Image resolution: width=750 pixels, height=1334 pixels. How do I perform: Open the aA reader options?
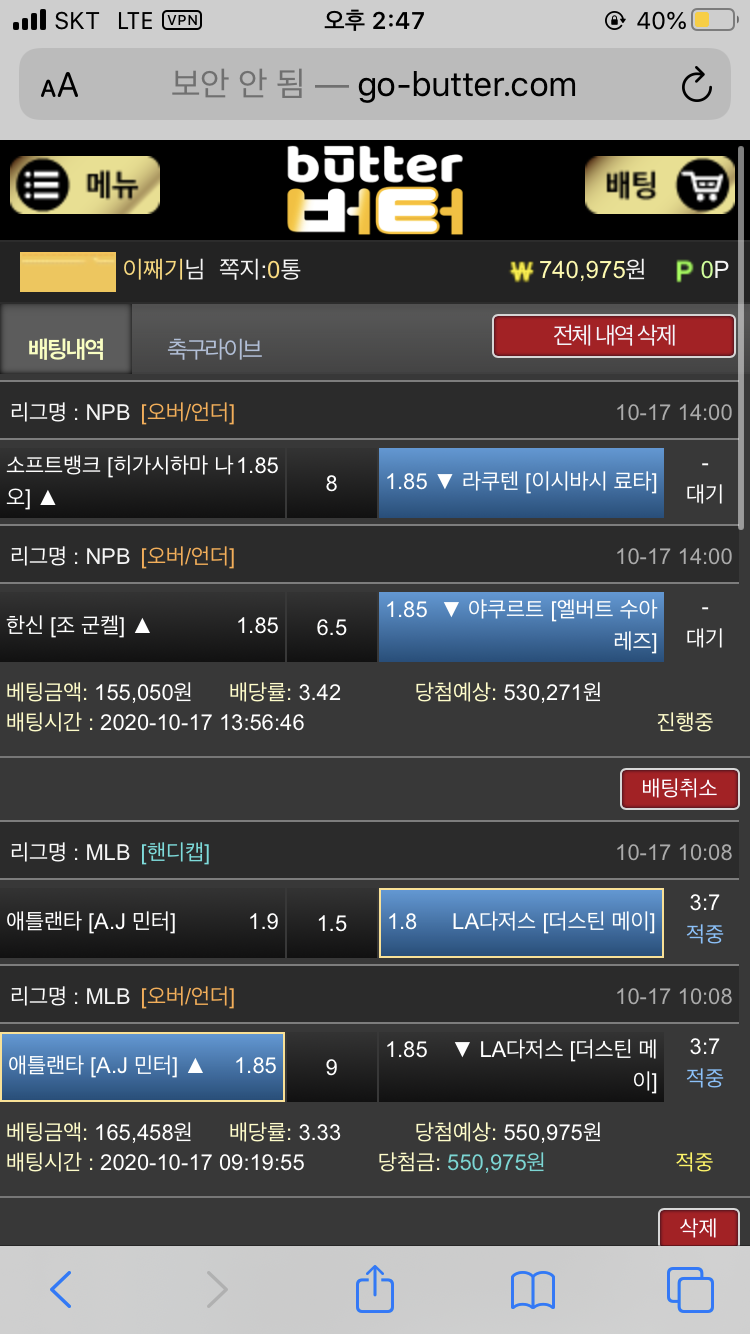59,85
